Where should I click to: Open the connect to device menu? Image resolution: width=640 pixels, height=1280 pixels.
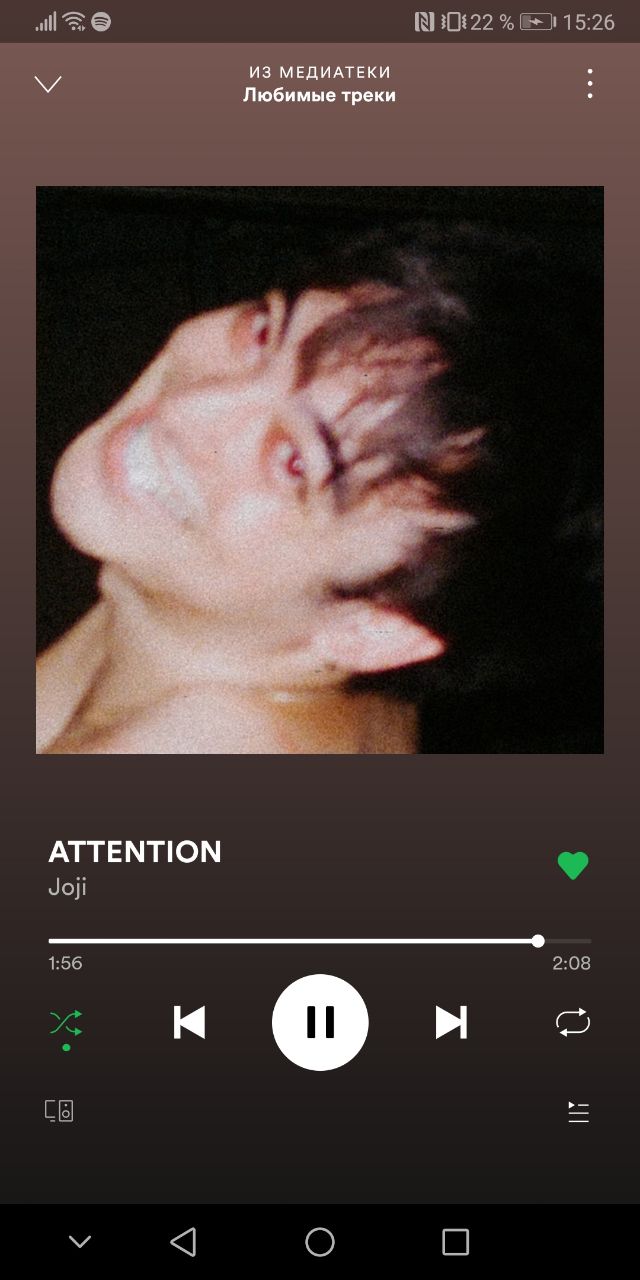click(59, 1111)
